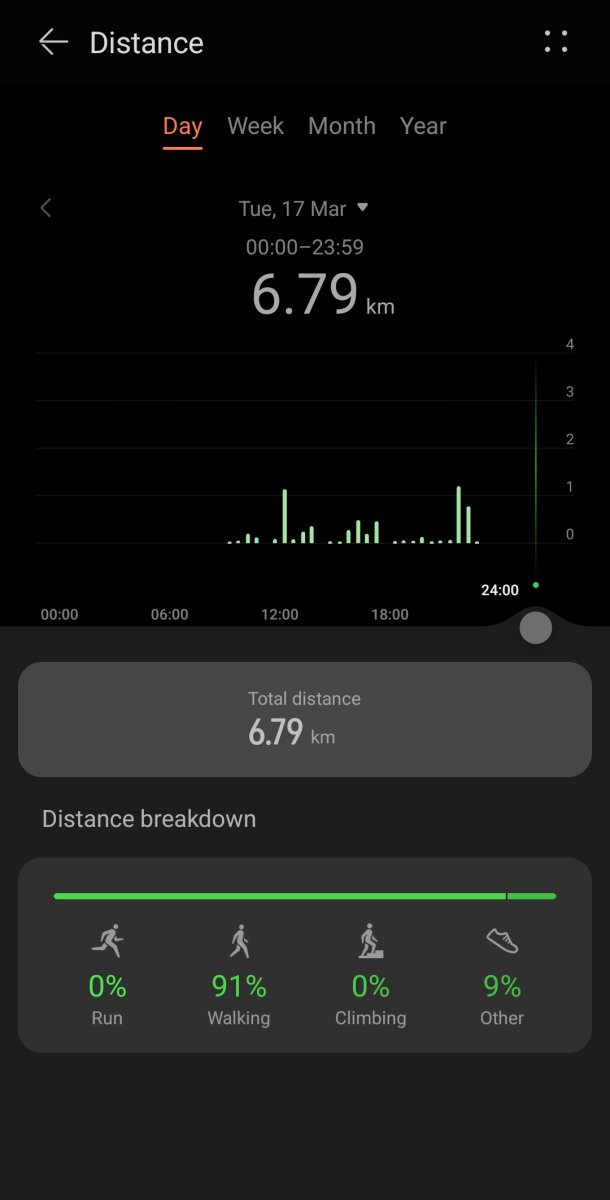Viewport: 610px width, 1200px height.
Task: Switch to the Week tab
Action: (x=255, y=126)
